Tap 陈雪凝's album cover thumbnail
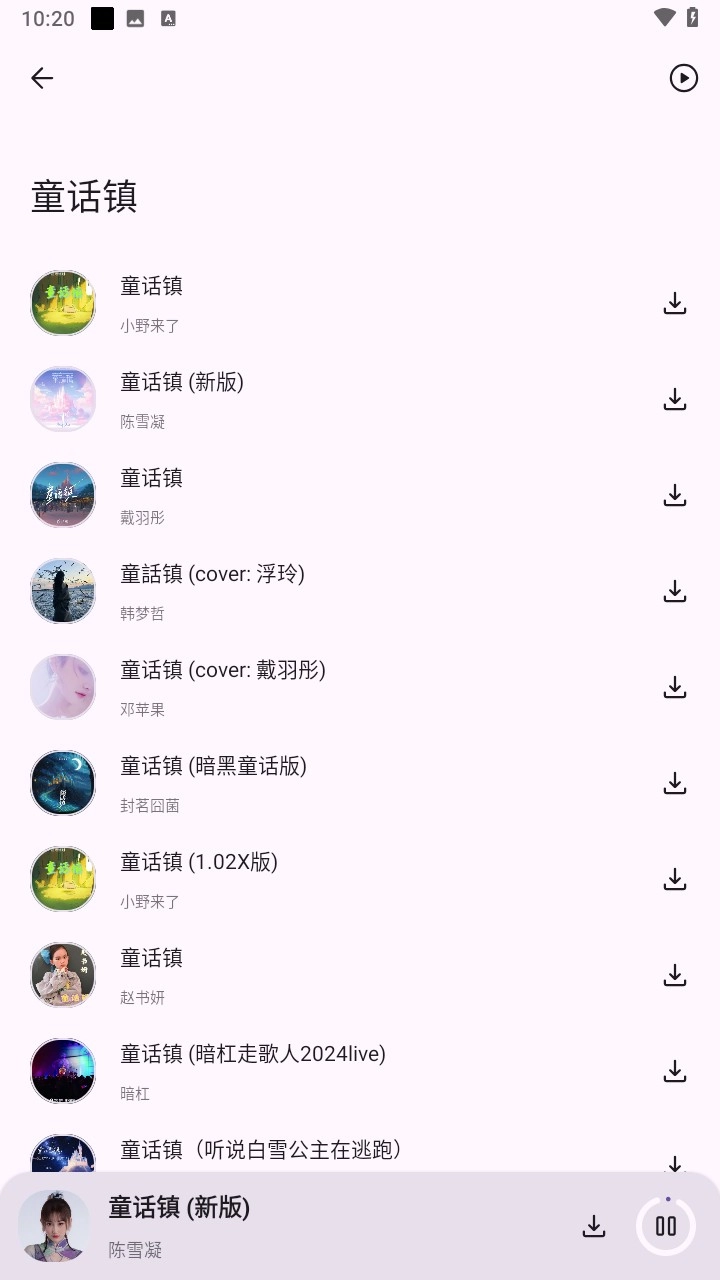This screenshot has width=720, height=1280. click(63, 398)
